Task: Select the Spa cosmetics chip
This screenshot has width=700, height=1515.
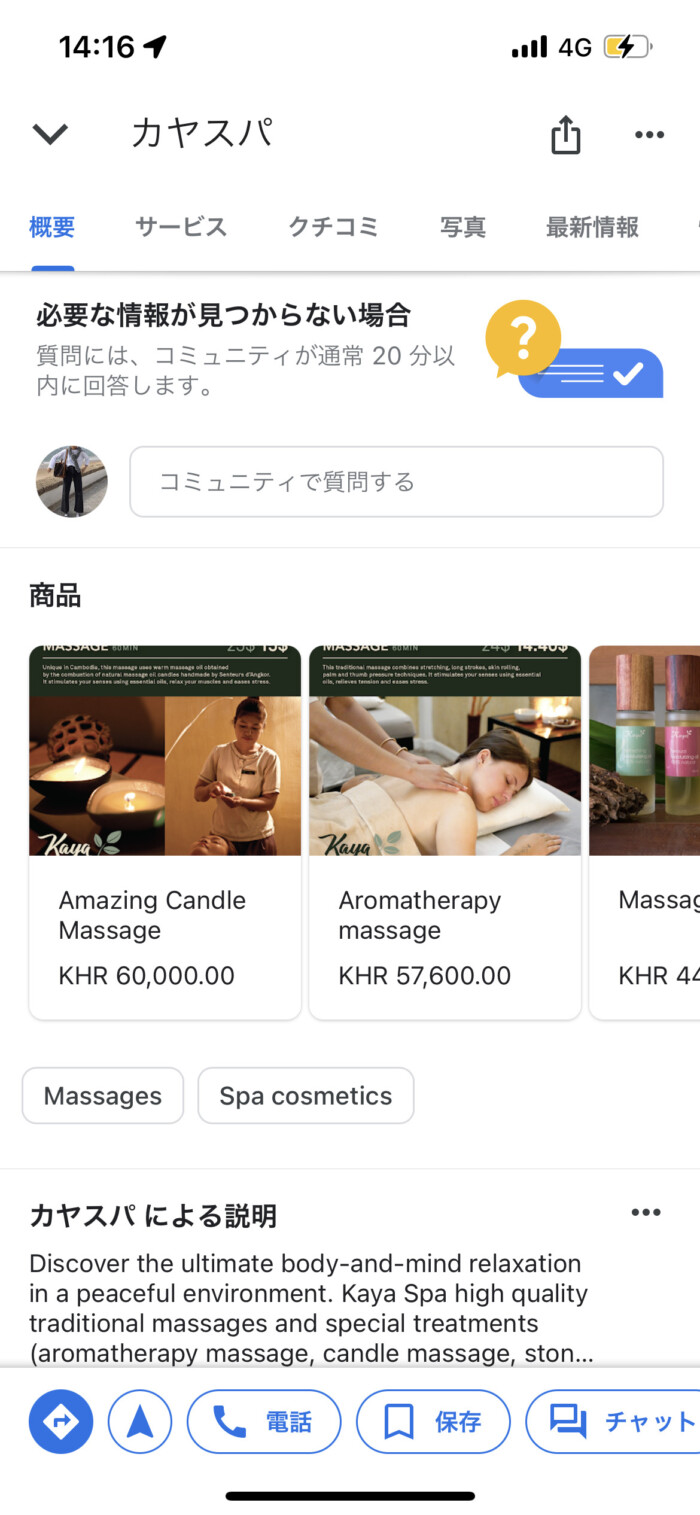Action: point(306,1096)
